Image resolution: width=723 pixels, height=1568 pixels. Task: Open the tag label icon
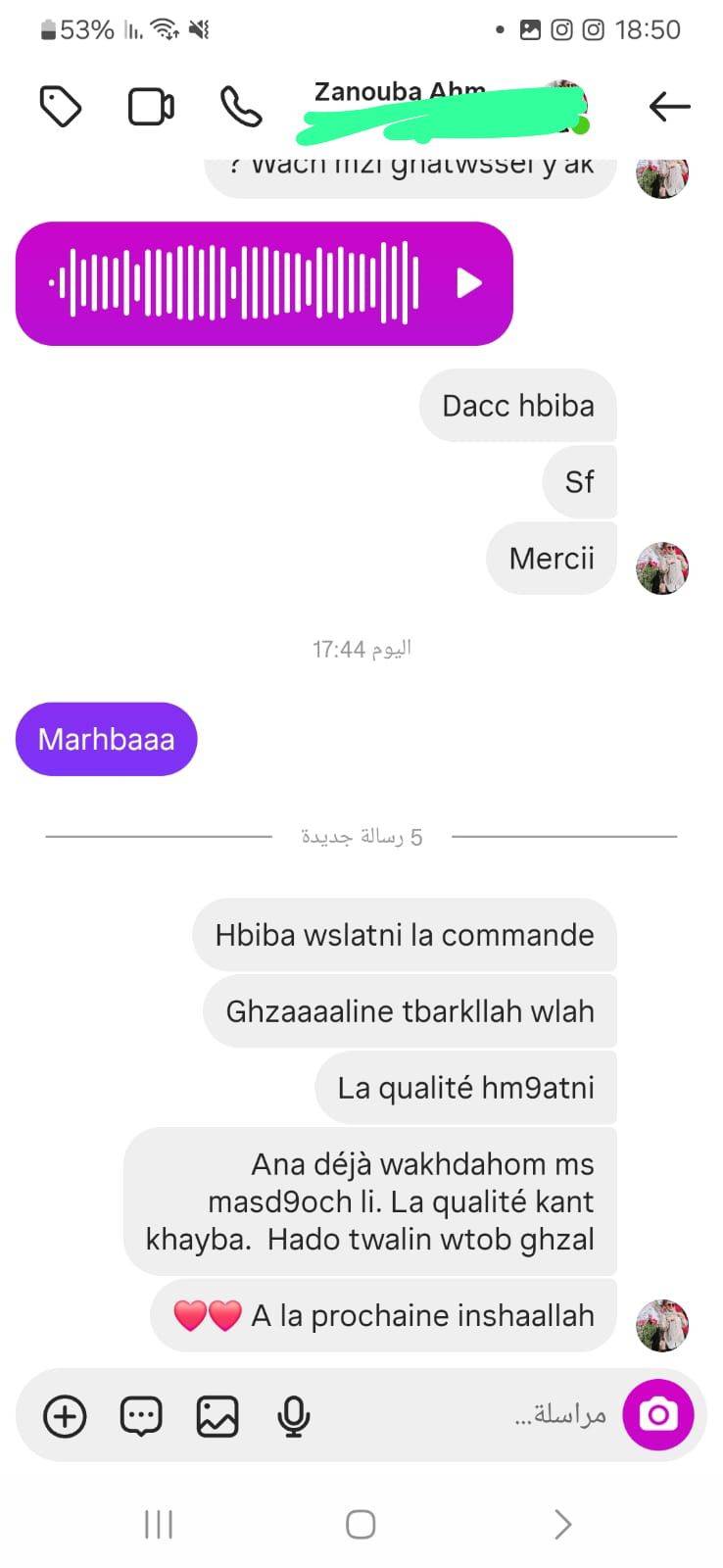[61, 107]
